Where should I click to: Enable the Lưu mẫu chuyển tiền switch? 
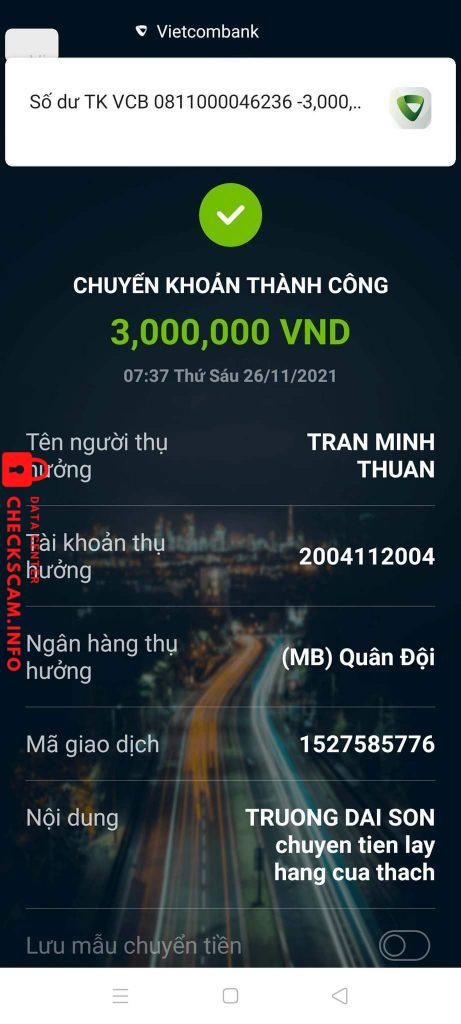click(x=404, y=945)
